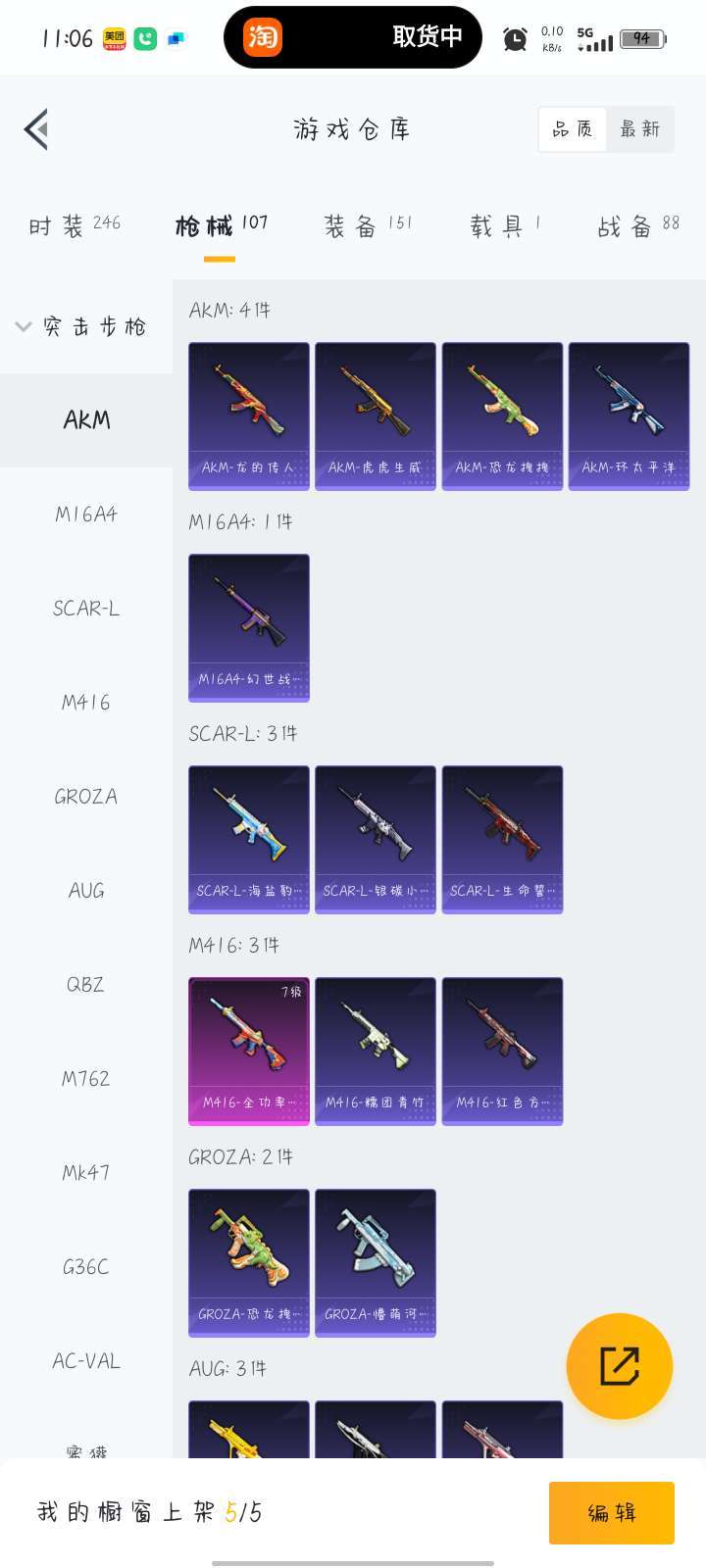This screenshot has height=1568, width=706.
Task: Select M416 in the weapon sidebar
Action: [x=86, y=703]
